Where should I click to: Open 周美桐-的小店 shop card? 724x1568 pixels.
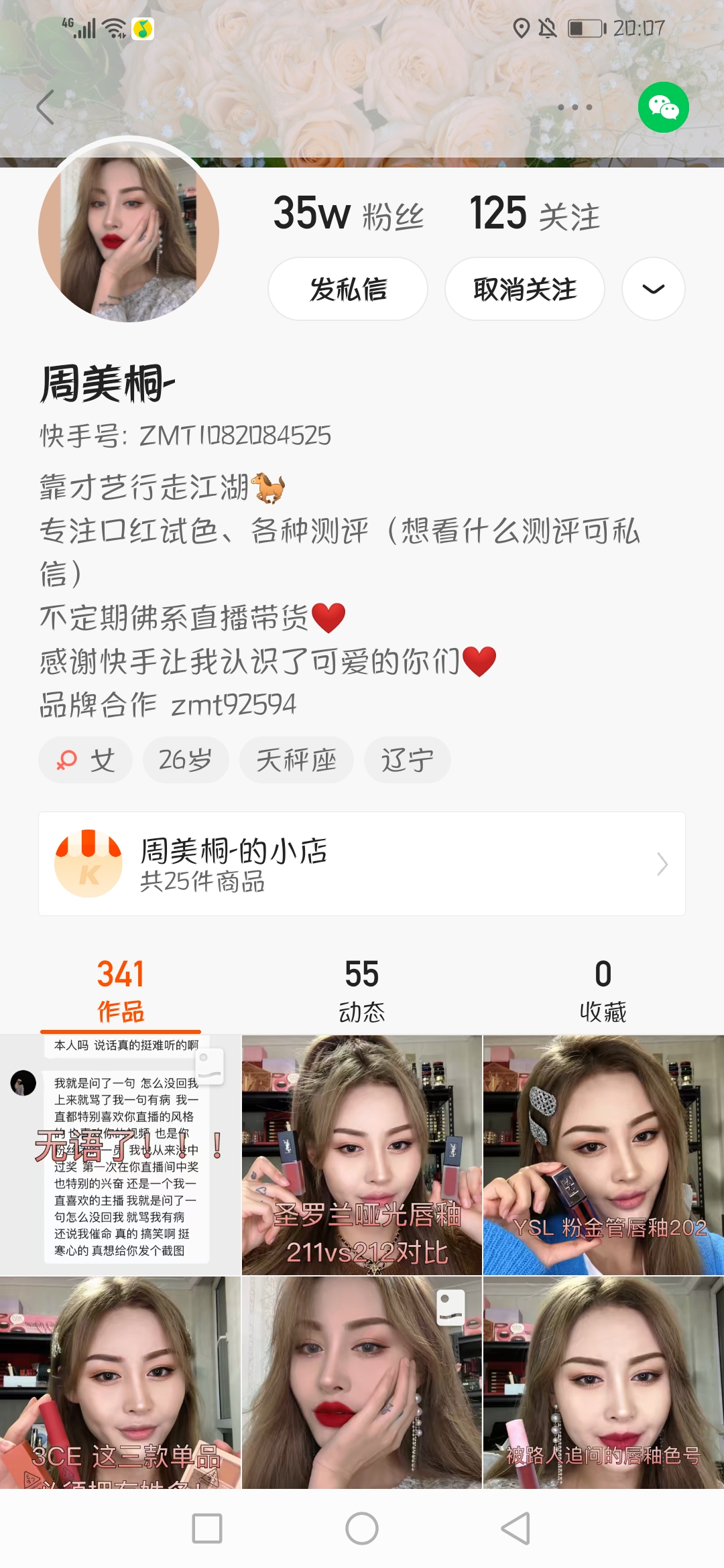[362, 864]
